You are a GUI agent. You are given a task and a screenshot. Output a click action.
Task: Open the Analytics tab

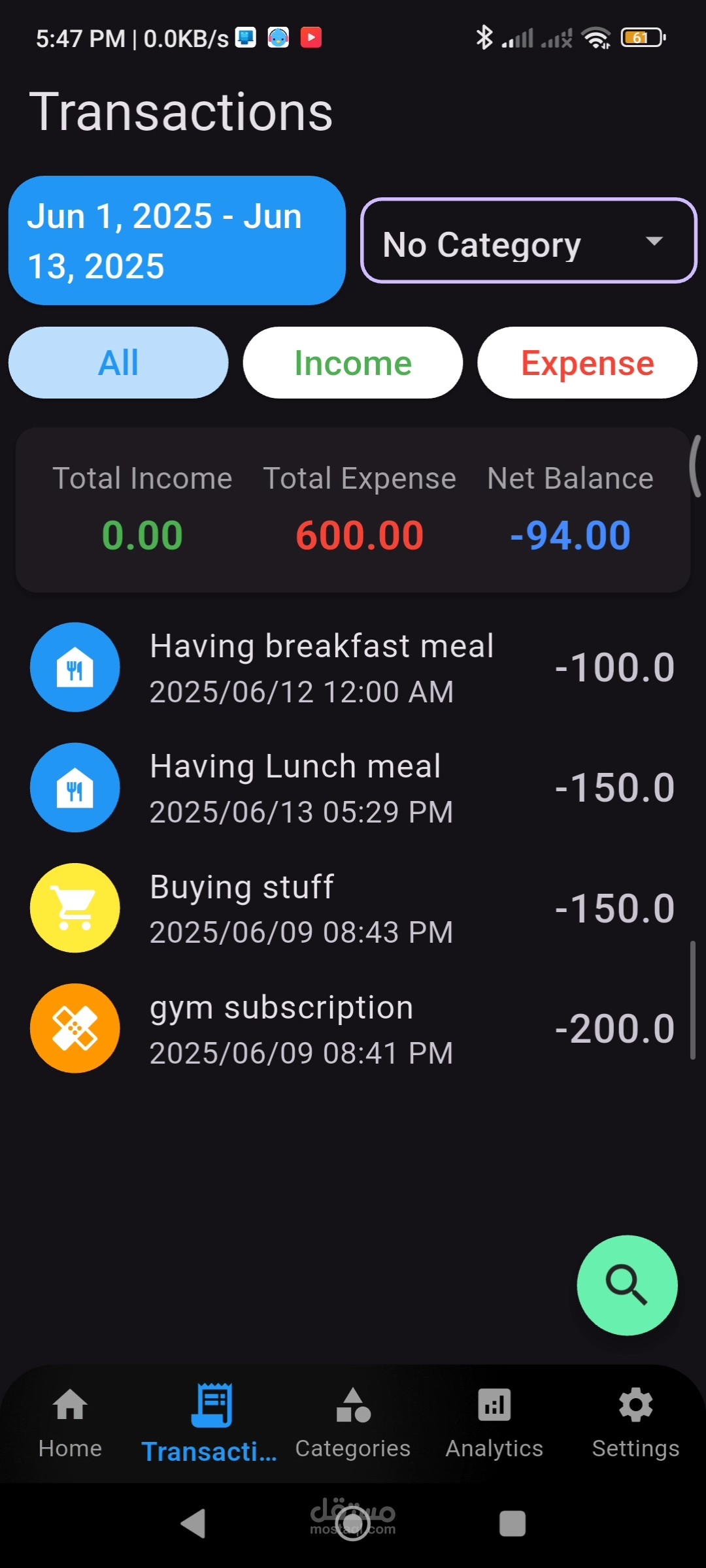tap(494, 1421)
